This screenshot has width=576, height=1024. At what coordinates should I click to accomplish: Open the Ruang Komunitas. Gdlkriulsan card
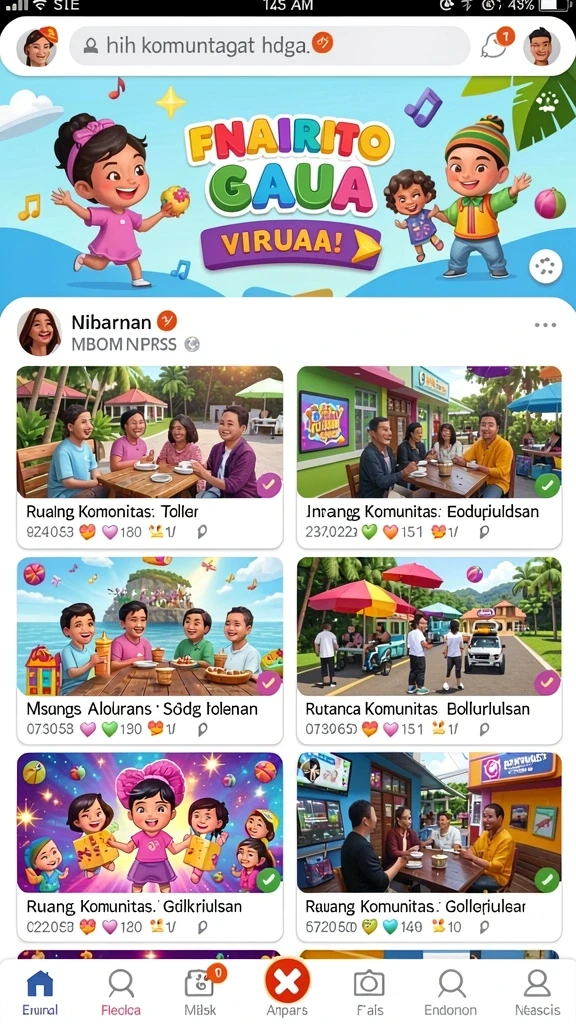[x=150, y=847]
